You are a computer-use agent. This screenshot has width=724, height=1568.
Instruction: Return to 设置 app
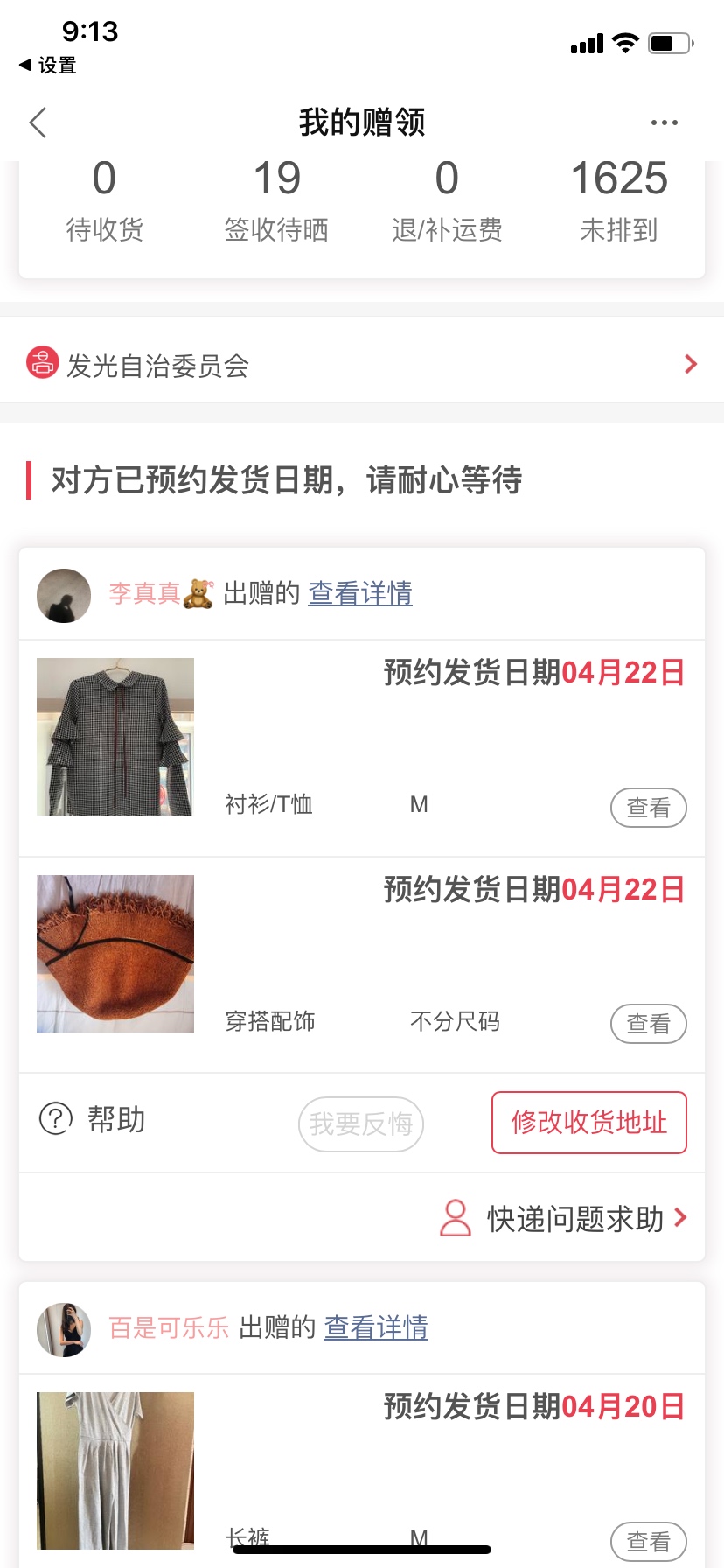pos(48,66)
